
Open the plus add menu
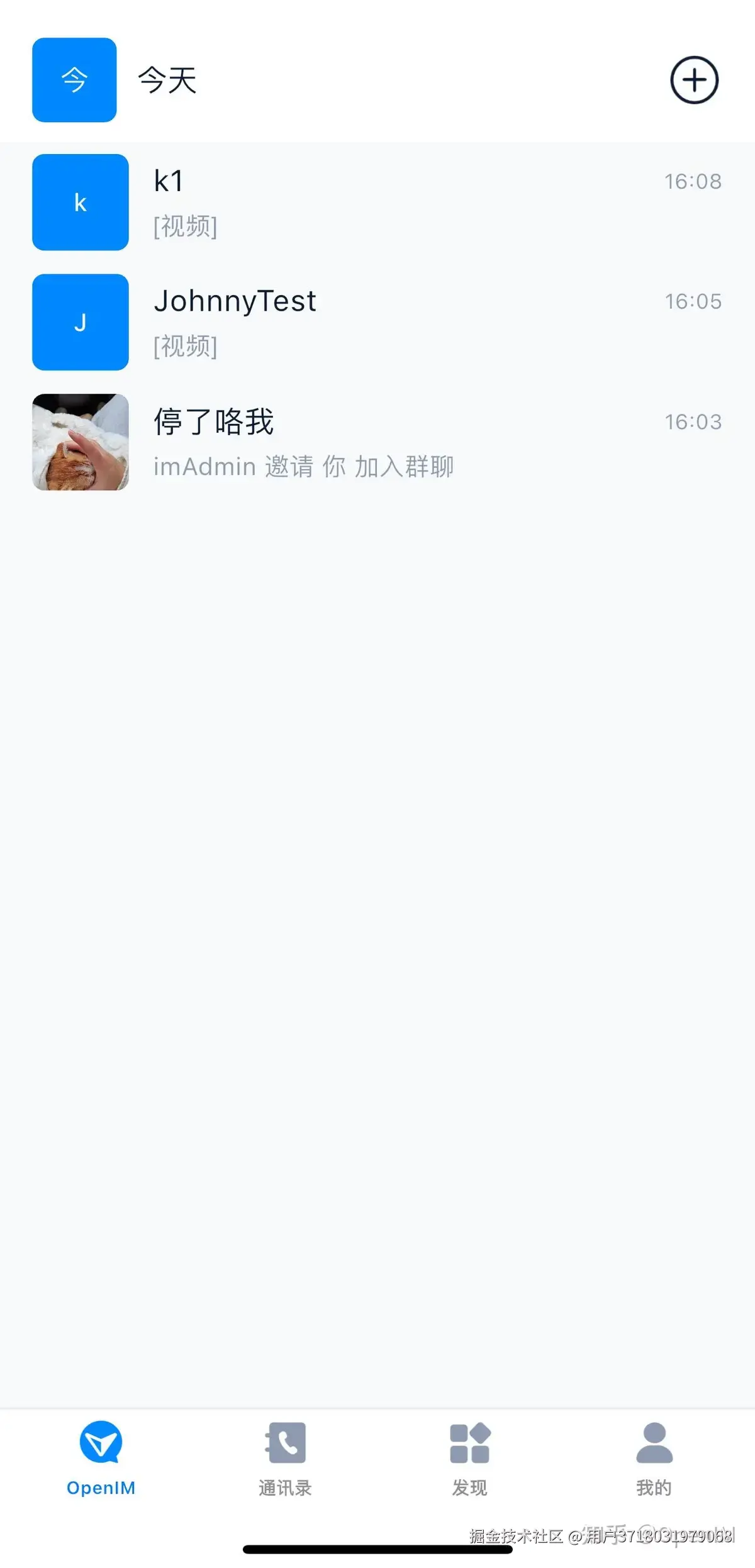click(x=694, y=80)
